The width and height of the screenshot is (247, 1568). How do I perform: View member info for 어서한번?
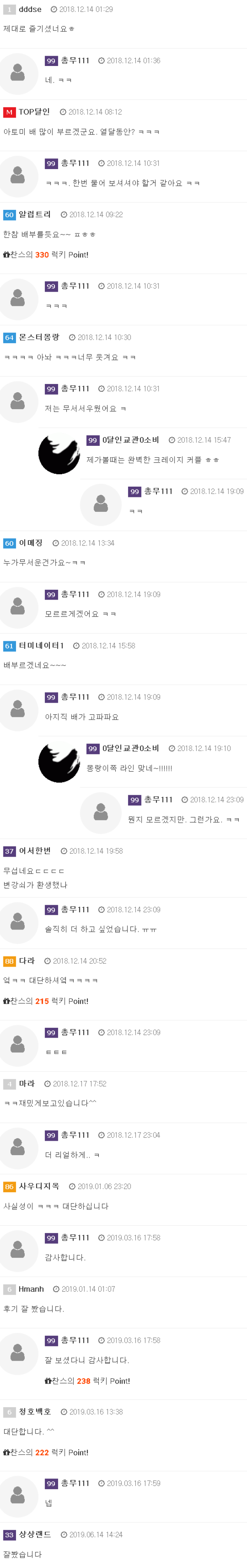35,850
